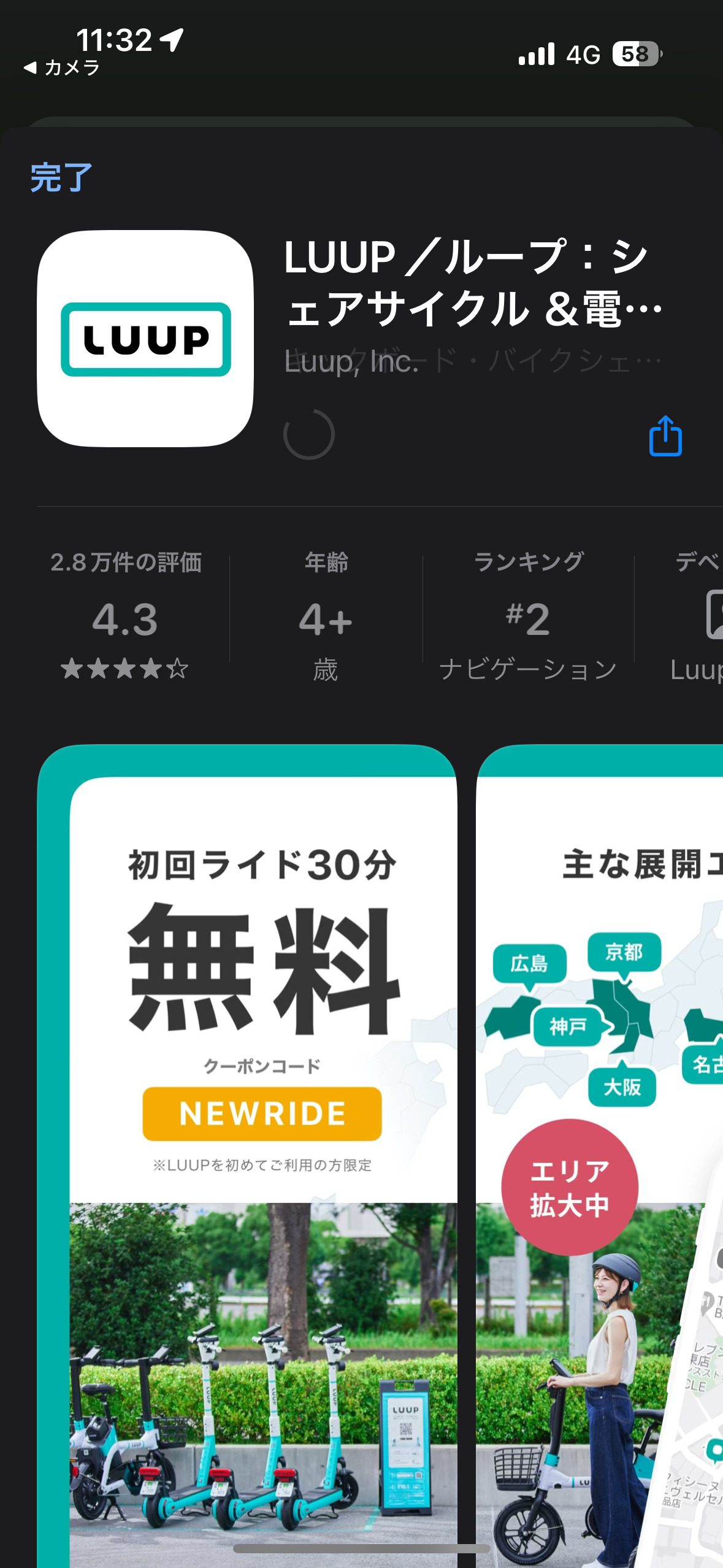Share the LUUP app page

pyautogui.click(x=665, y=436)
